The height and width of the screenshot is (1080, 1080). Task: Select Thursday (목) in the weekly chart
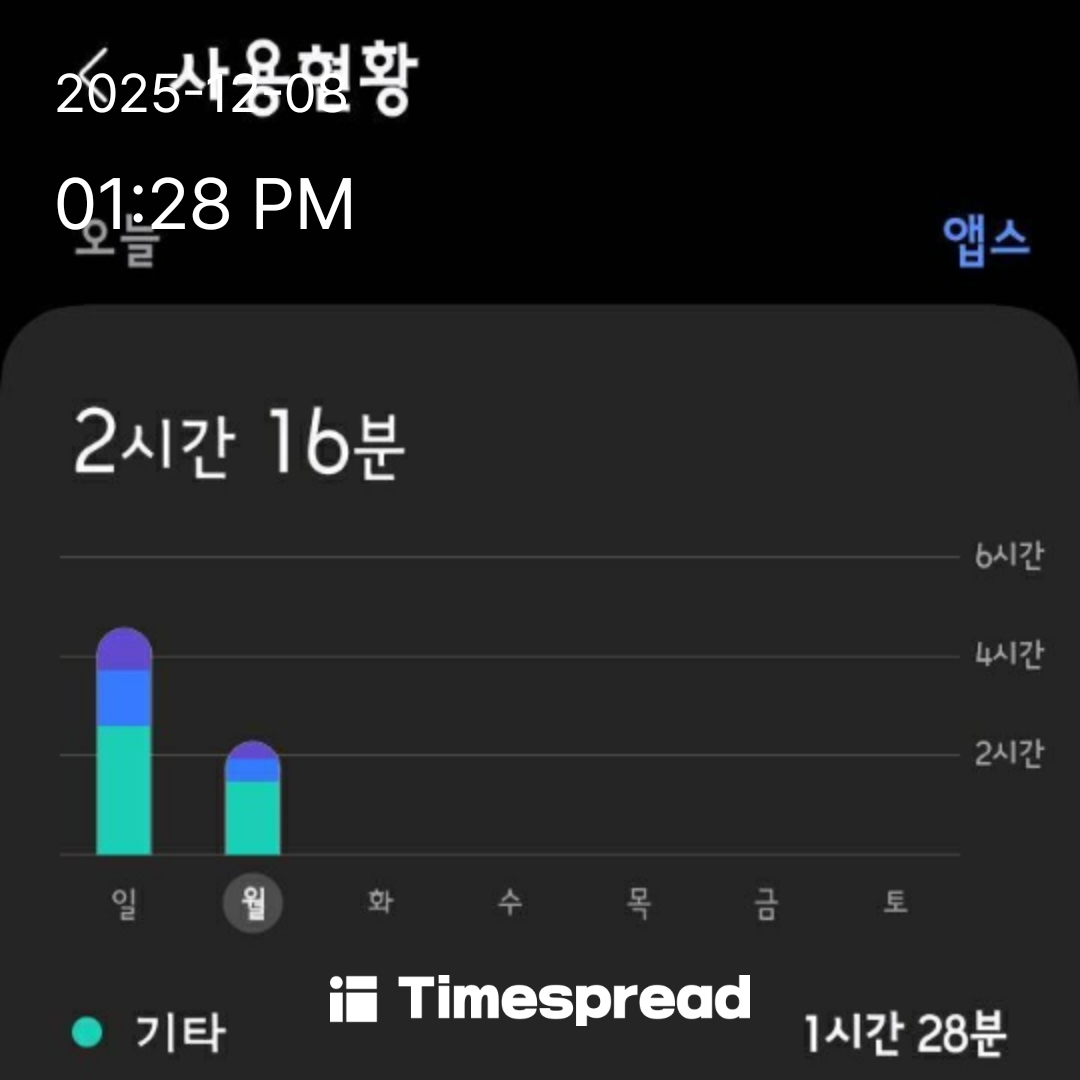pyautogui.click(x=638, y=904)
